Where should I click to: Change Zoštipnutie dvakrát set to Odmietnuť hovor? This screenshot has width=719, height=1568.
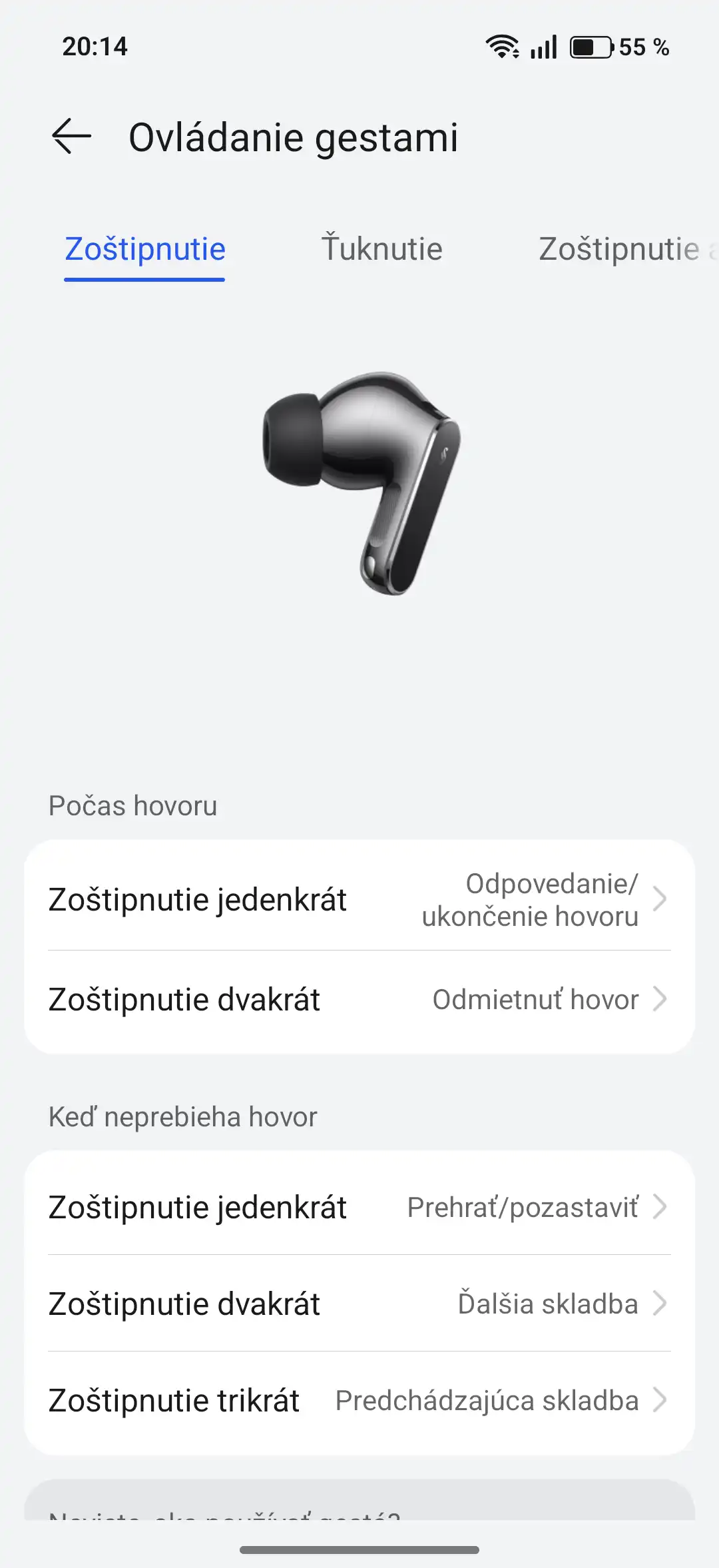pyautogui.click(x=359, y=1000)
